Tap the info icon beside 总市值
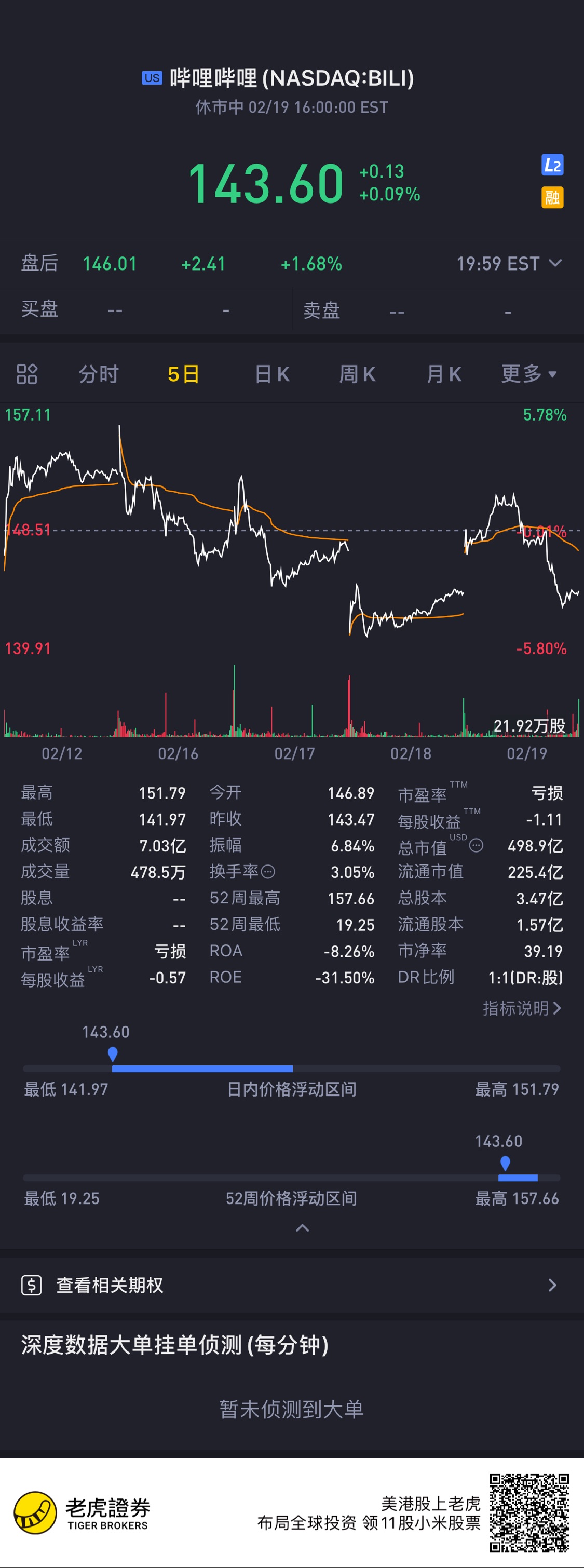Viewport: 584px width, 1568px height. (x=477, y=845)
